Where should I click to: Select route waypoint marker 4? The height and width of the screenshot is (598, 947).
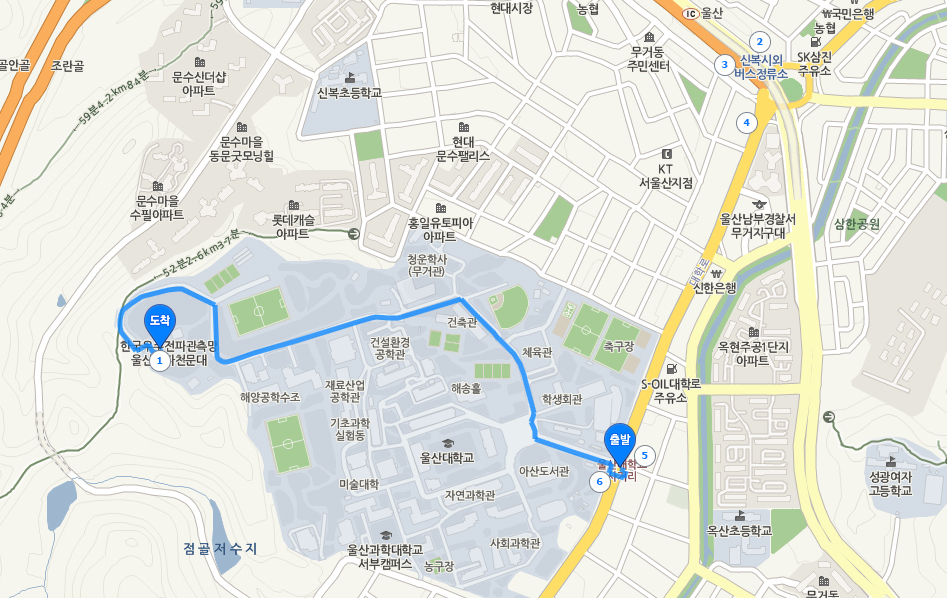(x=745, y=123)
